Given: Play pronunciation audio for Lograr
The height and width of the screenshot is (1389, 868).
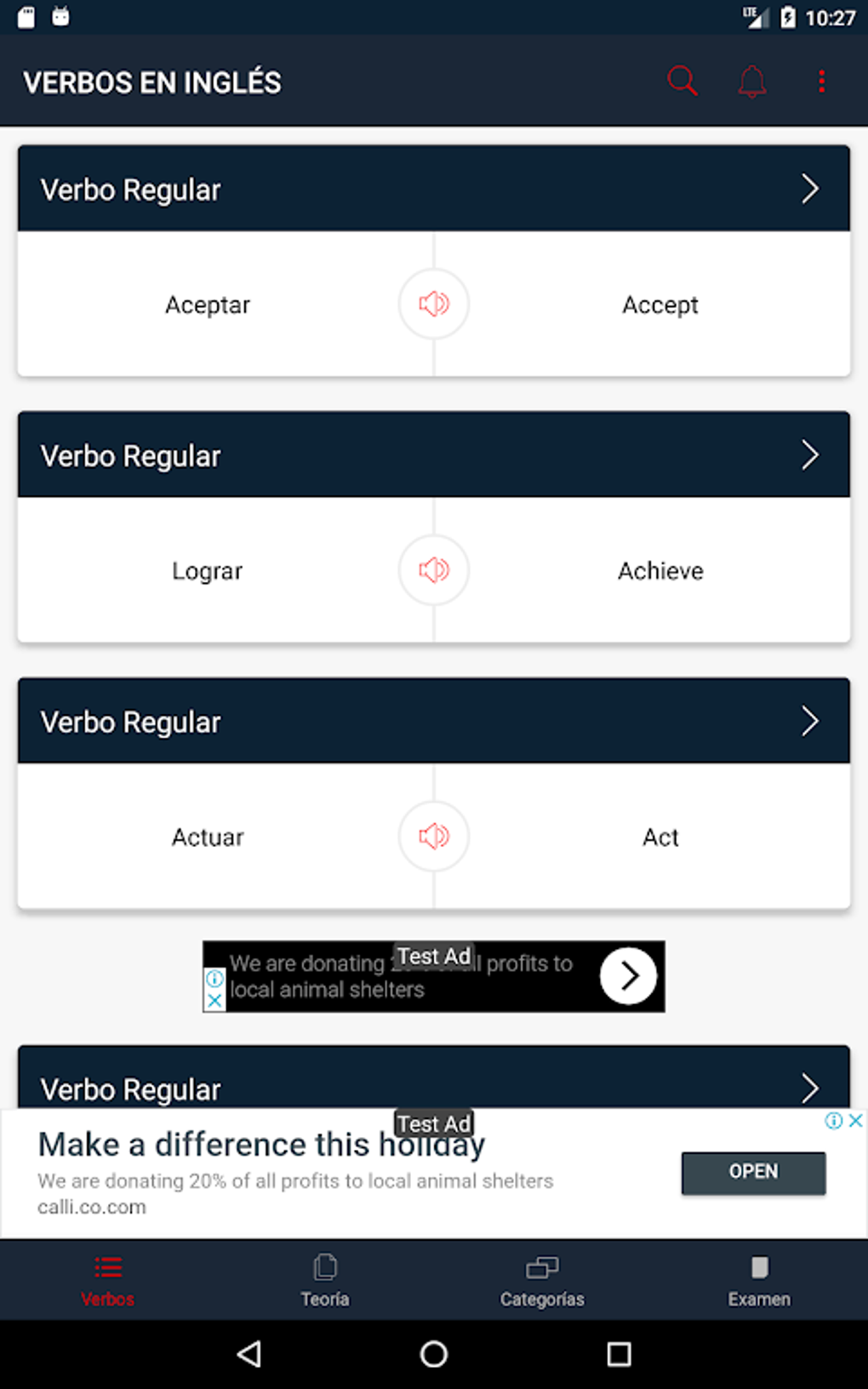Looking at the screenshot, I should pos(433,570).
